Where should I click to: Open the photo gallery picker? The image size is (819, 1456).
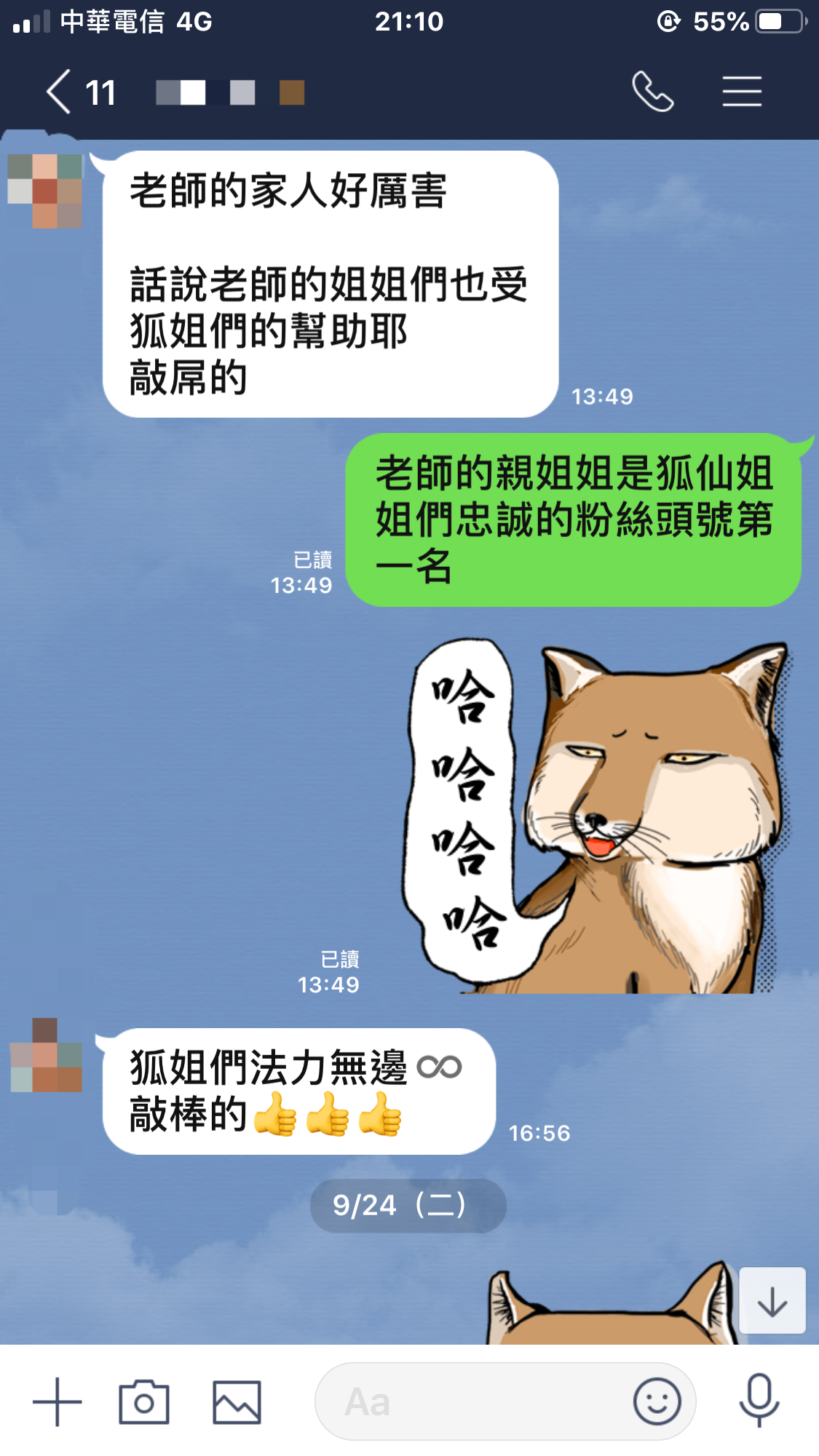[x=237, y=1401]
